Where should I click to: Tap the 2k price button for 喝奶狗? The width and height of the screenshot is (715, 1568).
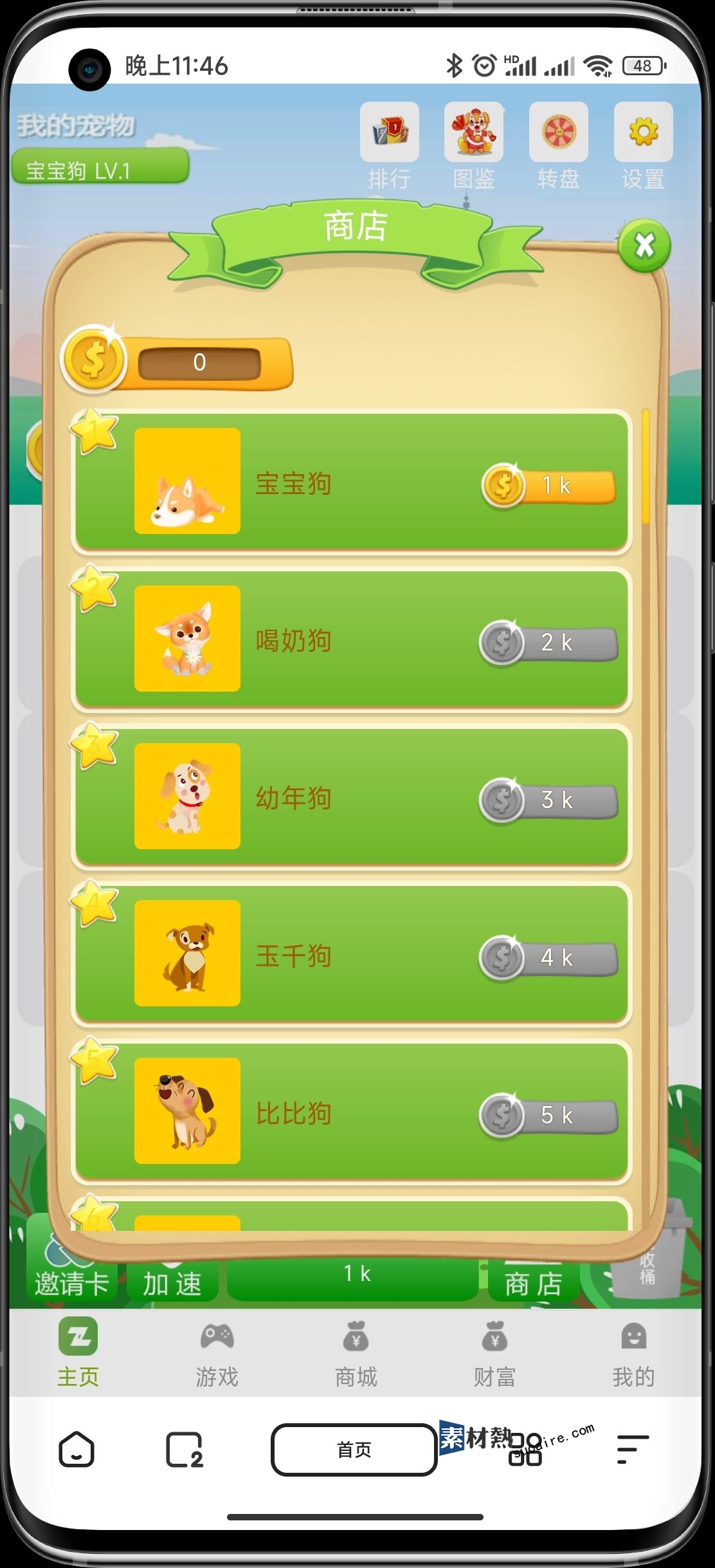(550, 643)
